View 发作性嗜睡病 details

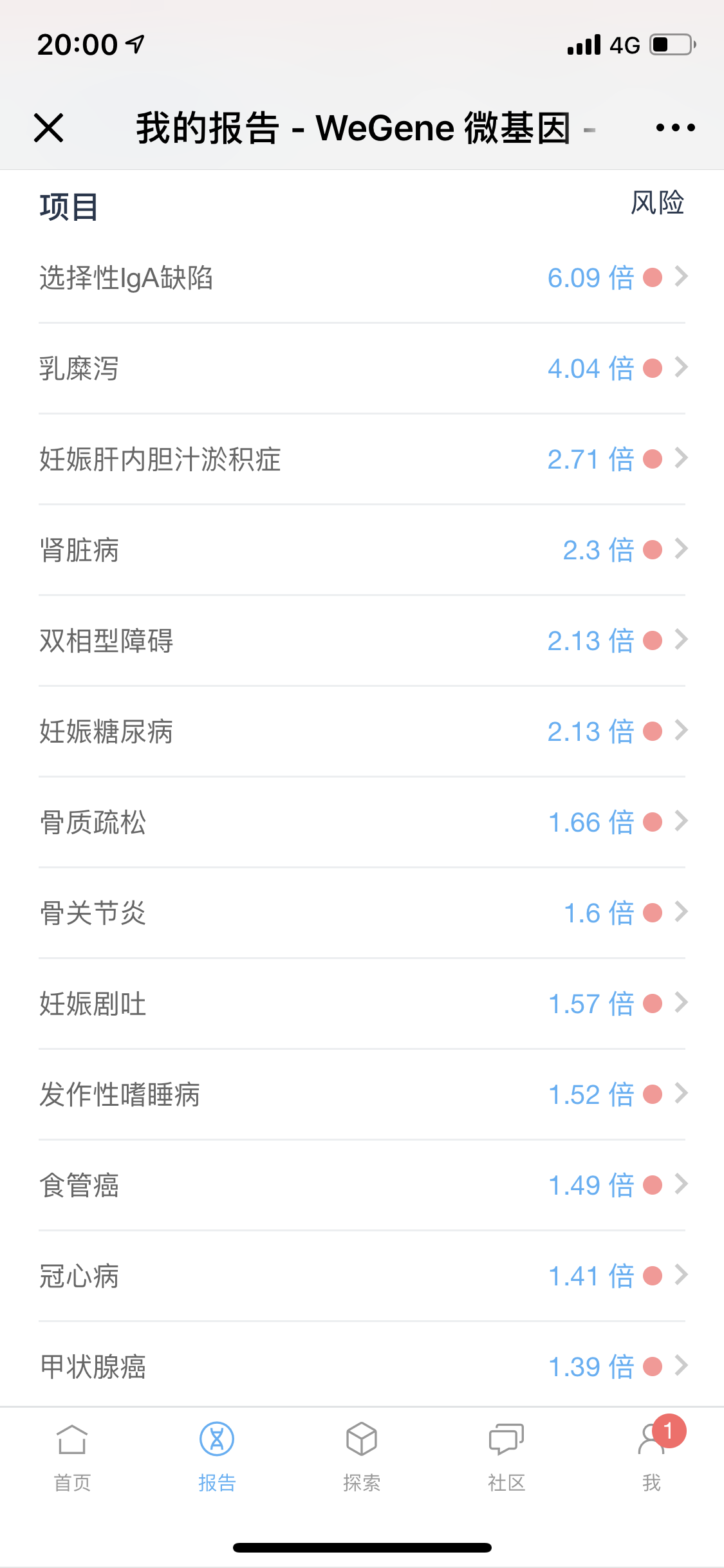(x=362, y=1095)
